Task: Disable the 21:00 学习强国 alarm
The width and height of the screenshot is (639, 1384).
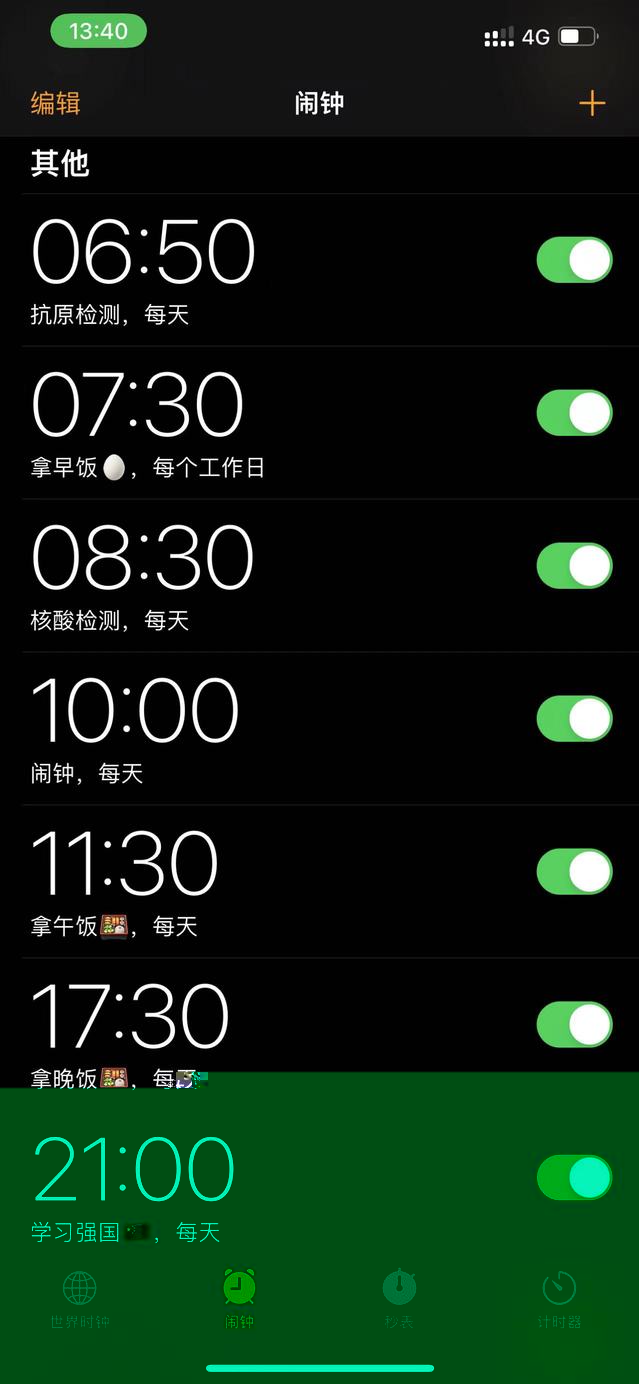Action: (574, 1178)
